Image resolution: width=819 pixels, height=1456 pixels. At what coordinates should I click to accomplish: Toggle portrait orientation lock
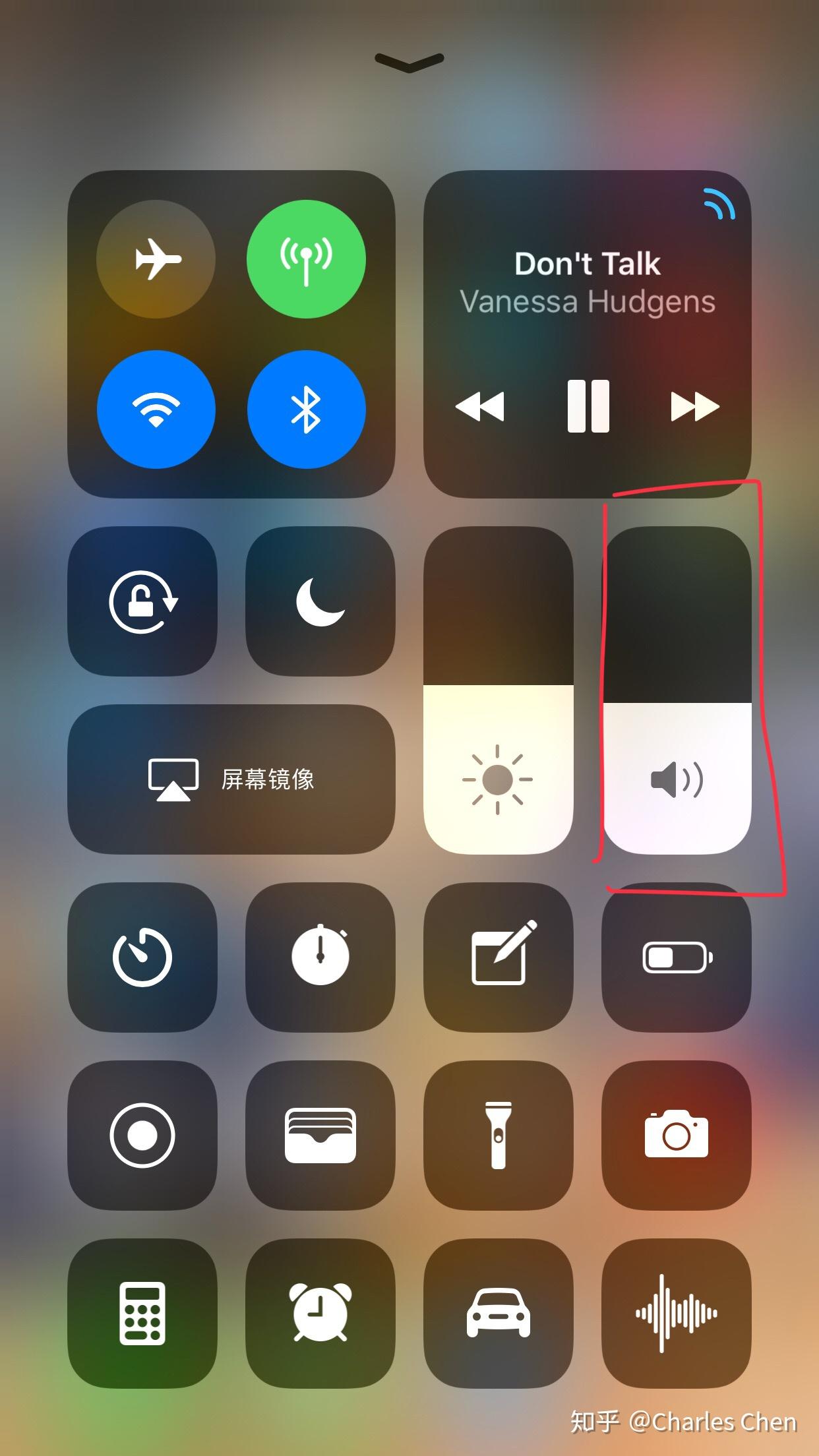pyautogui.click(x=142, y=601)
